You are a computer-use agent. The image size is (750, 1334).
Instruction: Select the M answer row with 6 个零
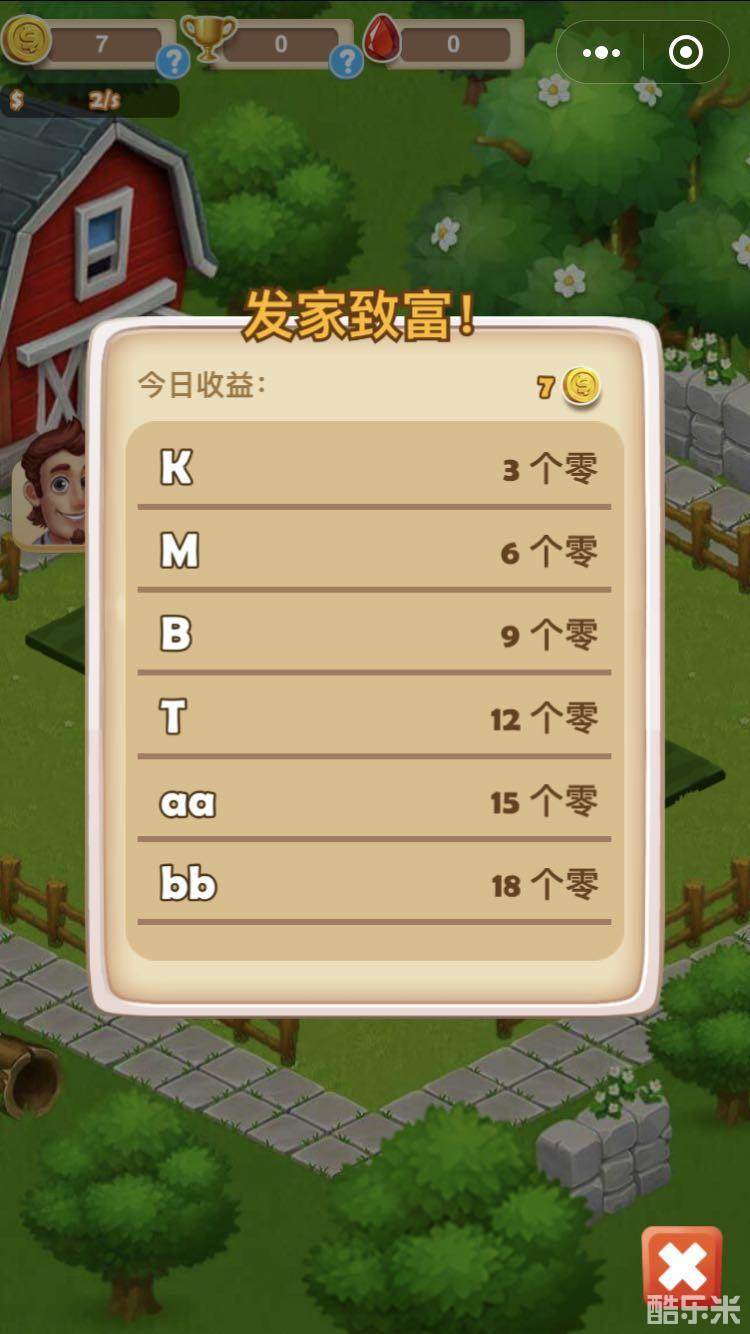(375, 551)
